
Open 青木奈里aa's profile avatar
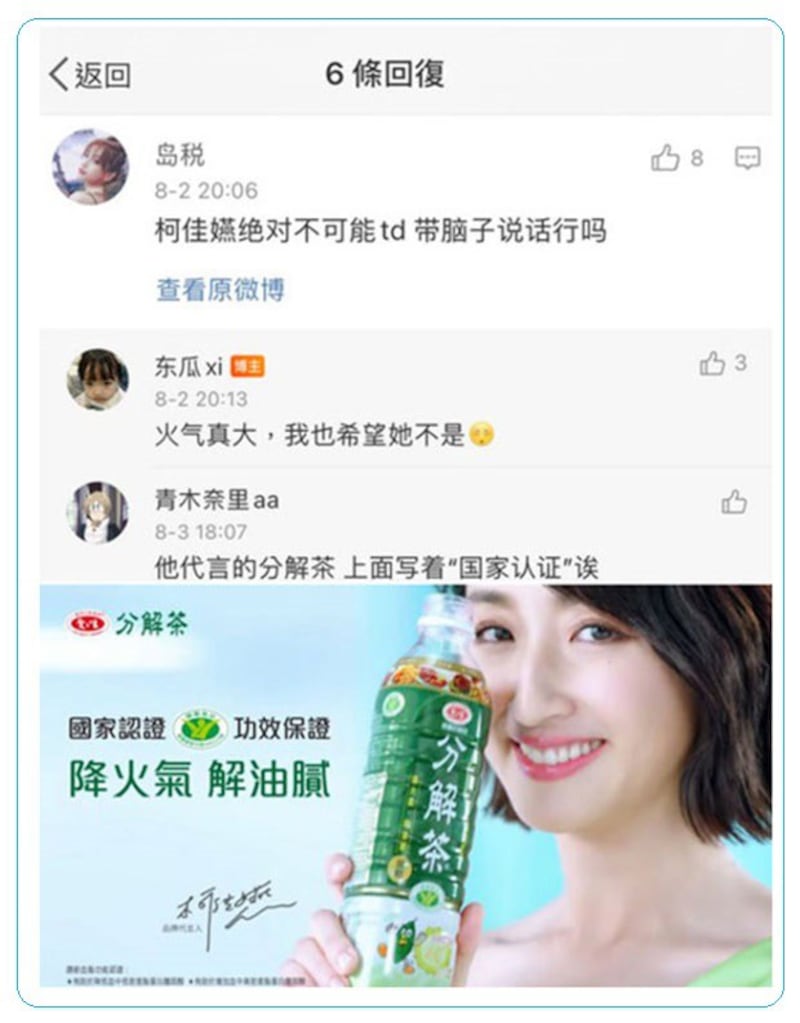pyautogui.click(x=97, y=512)
